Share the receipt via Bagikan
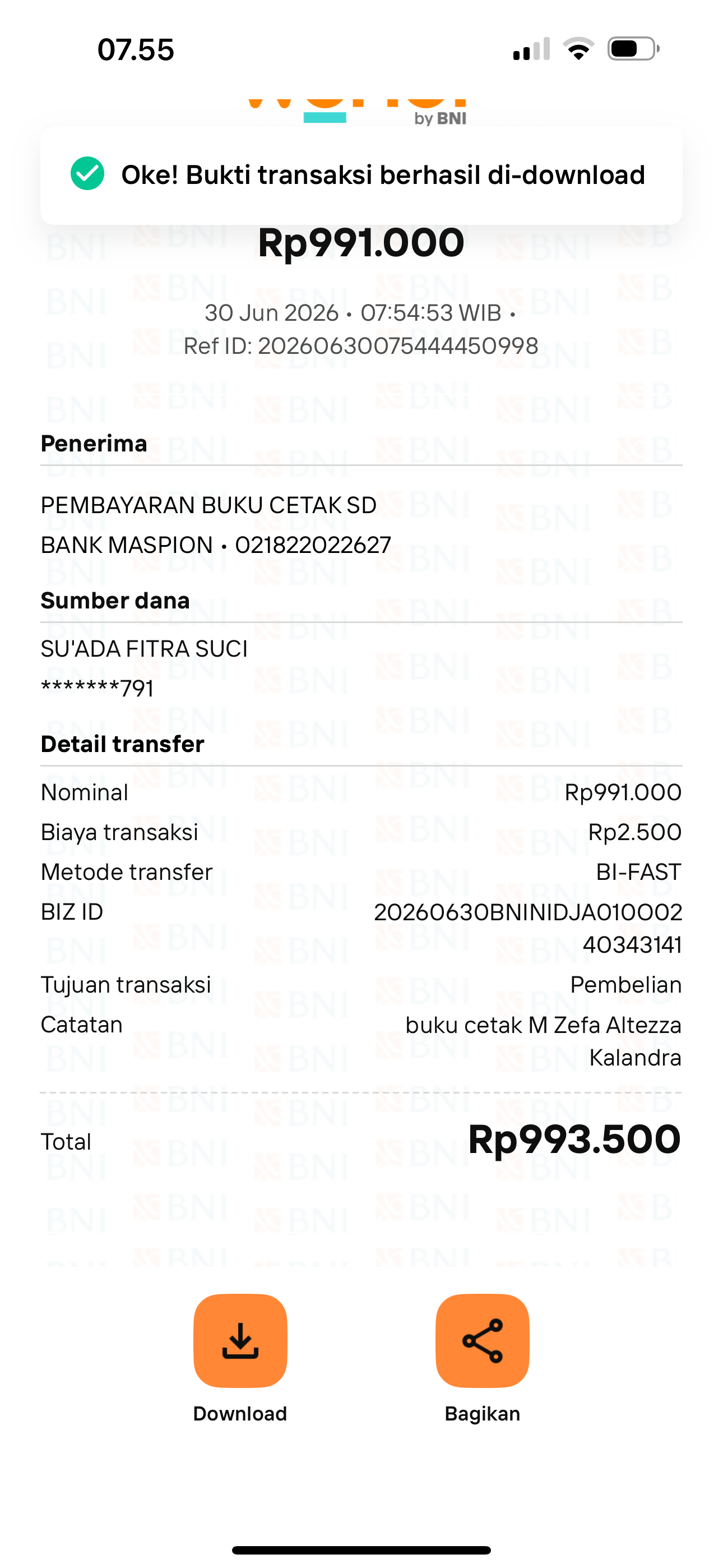Screen dimensions: 723x1568 point(482,1340)
